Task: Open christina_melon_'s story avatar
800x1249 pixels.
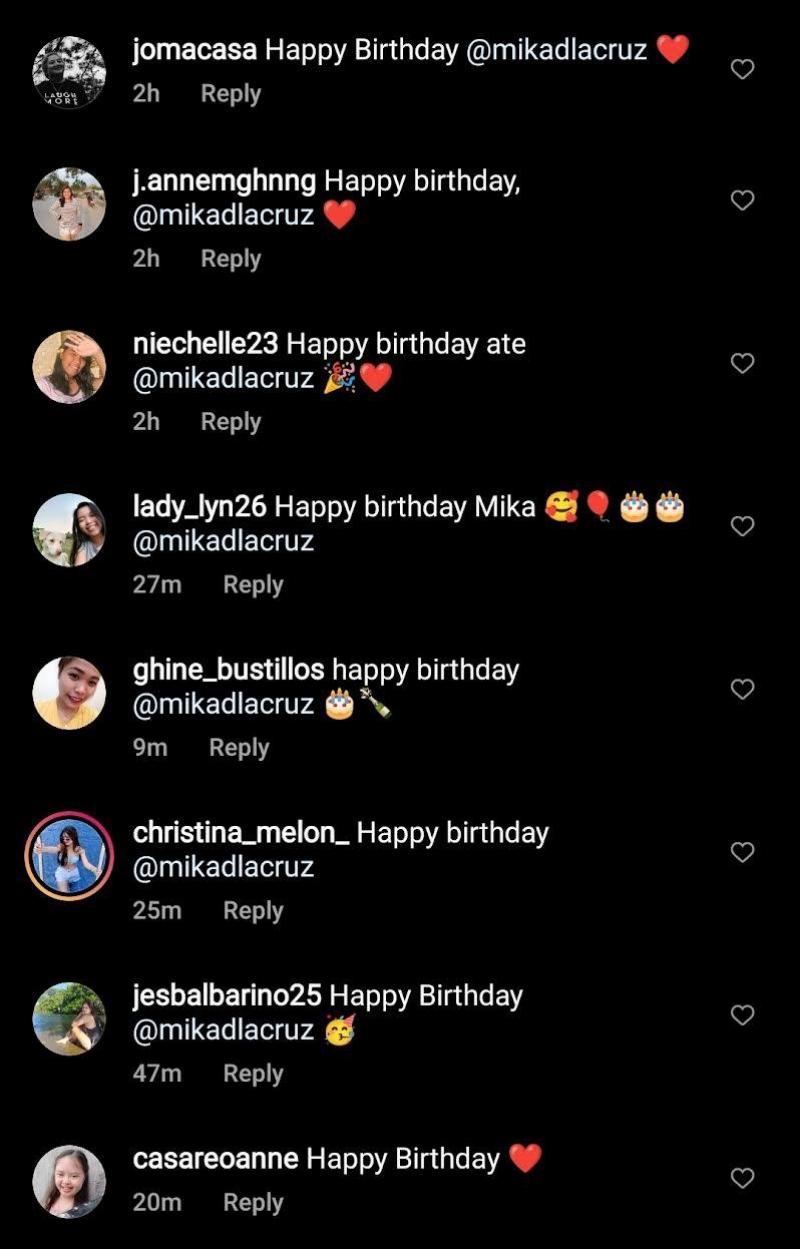Action: point(69,856)
